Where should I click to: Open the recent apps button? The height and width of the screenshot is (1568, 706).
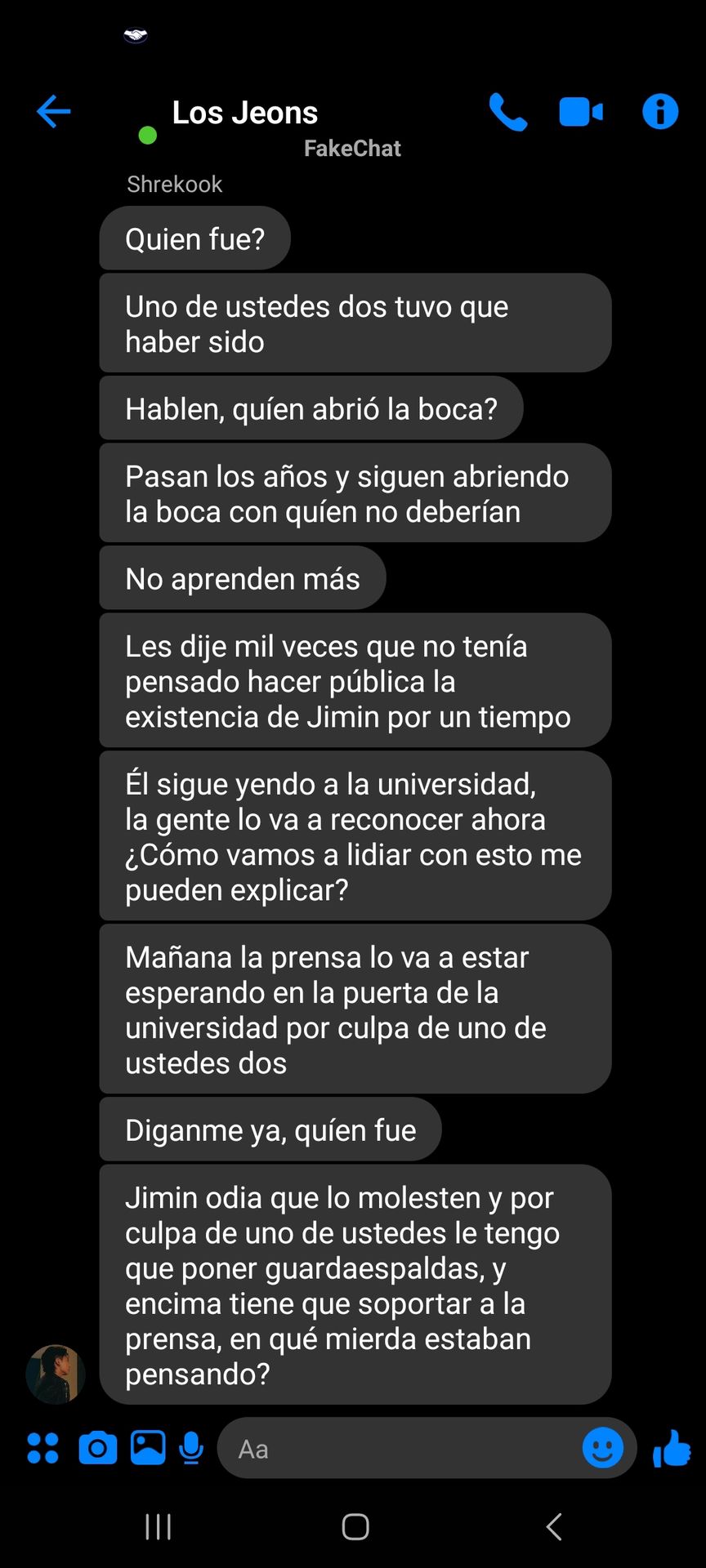[x=158, y=1526]
